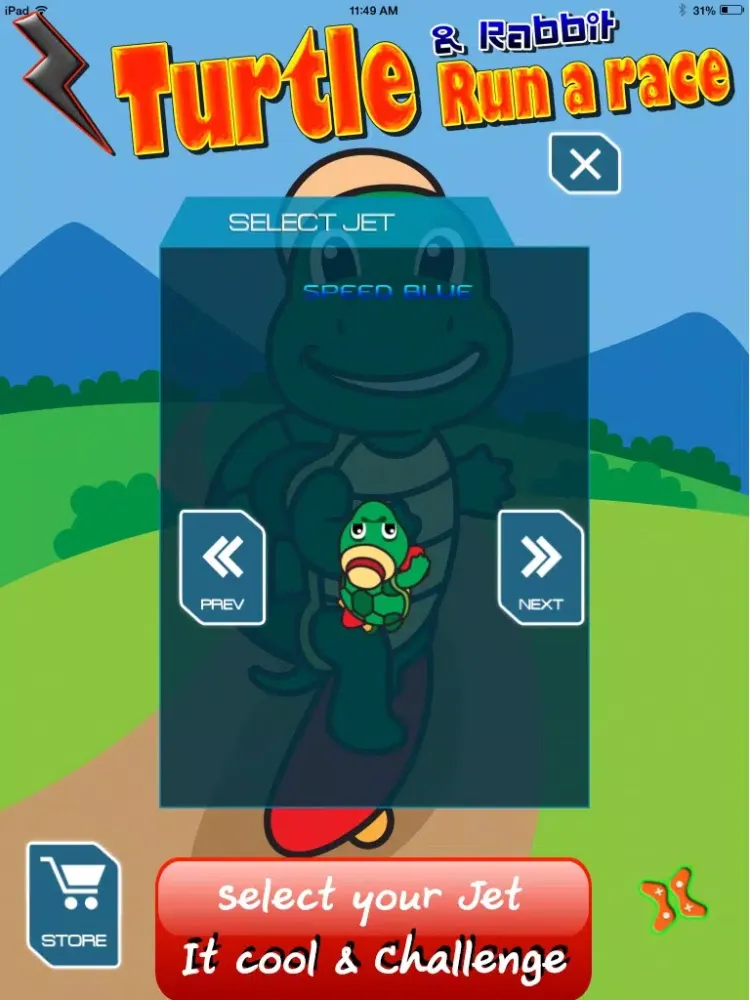
Task: Go to the previous jet
Action: [222, 567]
